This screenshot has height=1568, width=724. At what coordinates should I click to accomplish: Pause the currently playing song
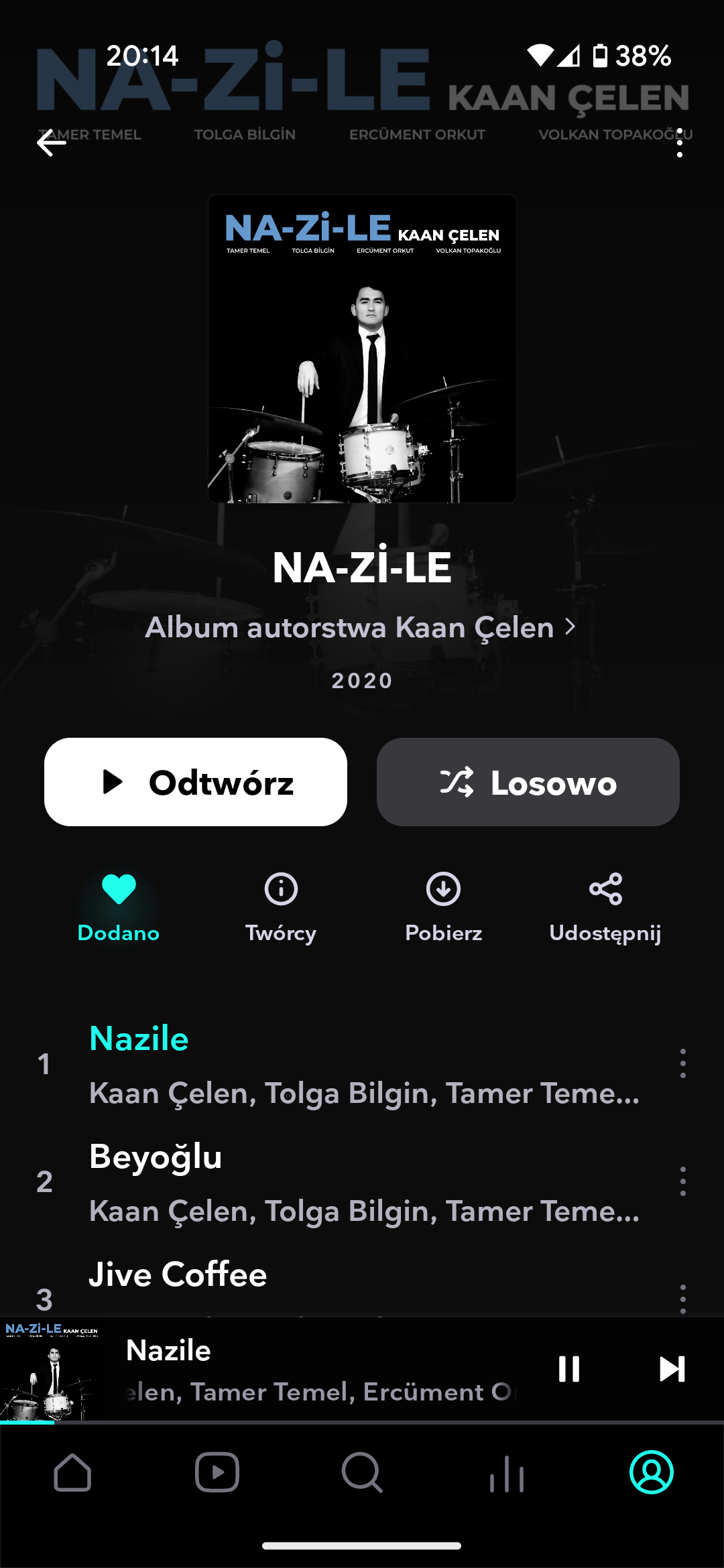[x=569, y=1369]
